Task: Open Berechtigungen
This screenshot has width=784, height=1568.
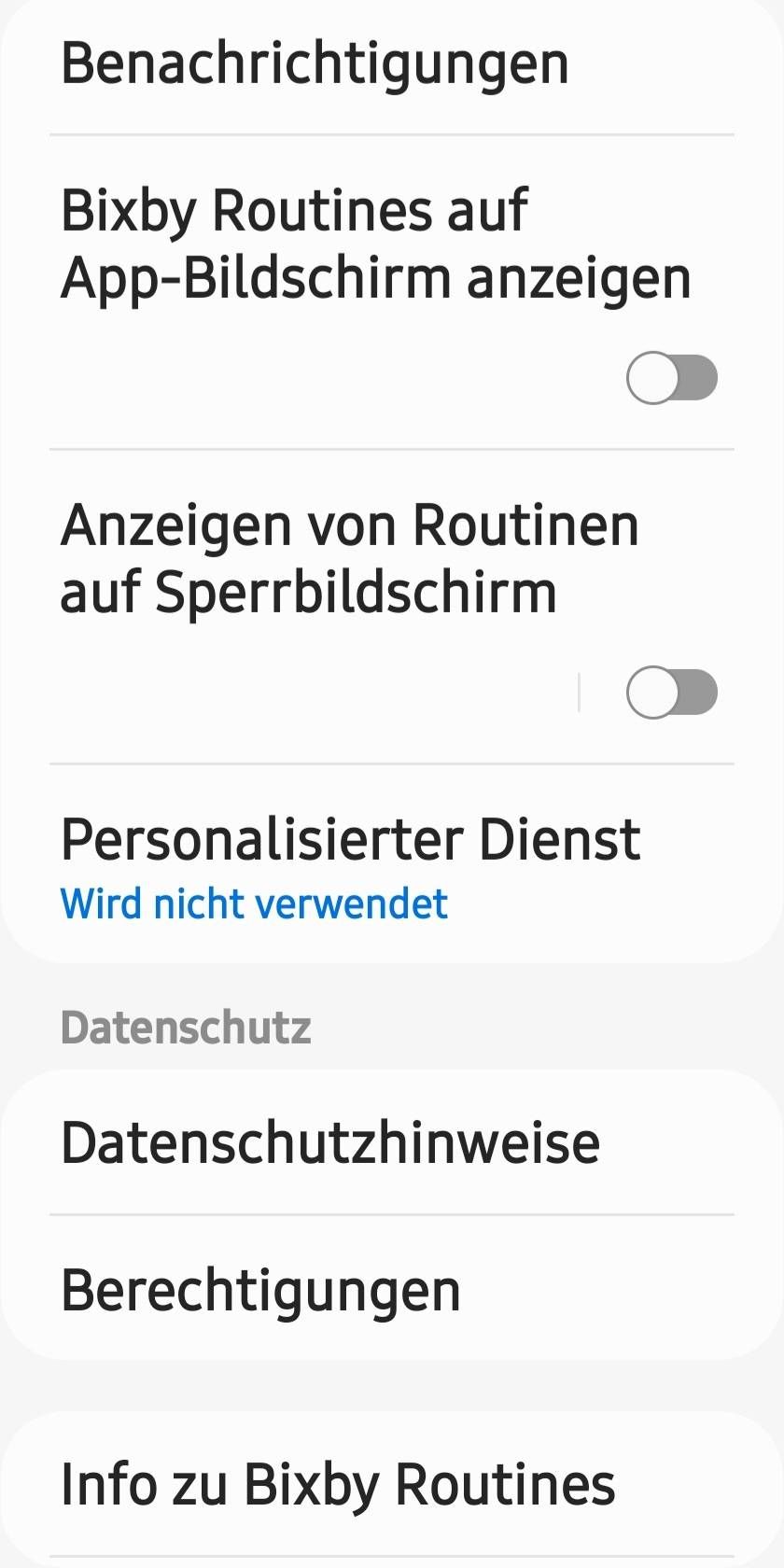Action: tap(261, 1291)
